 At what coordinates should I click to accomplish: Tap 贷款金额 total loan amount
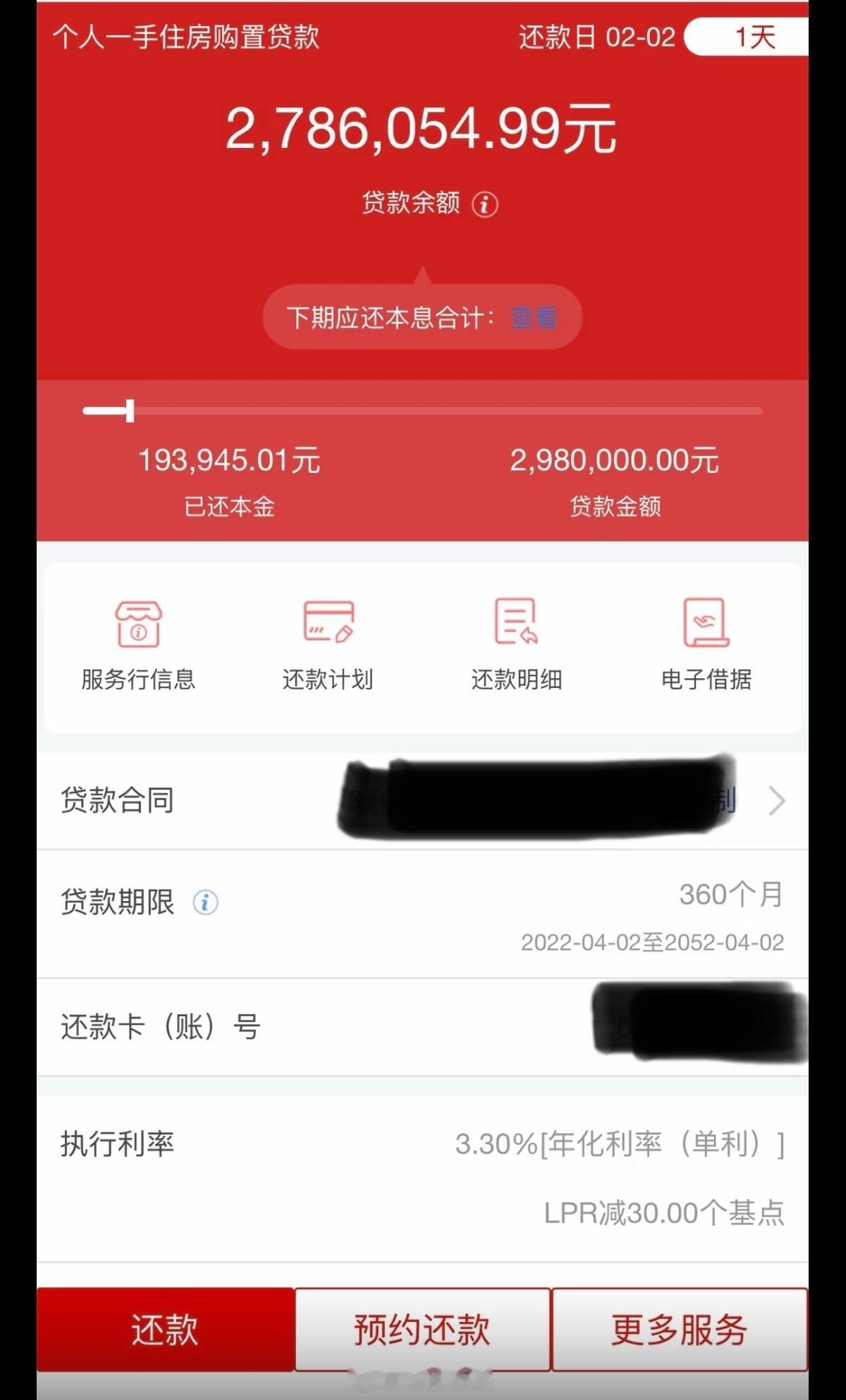click(612, 462)
